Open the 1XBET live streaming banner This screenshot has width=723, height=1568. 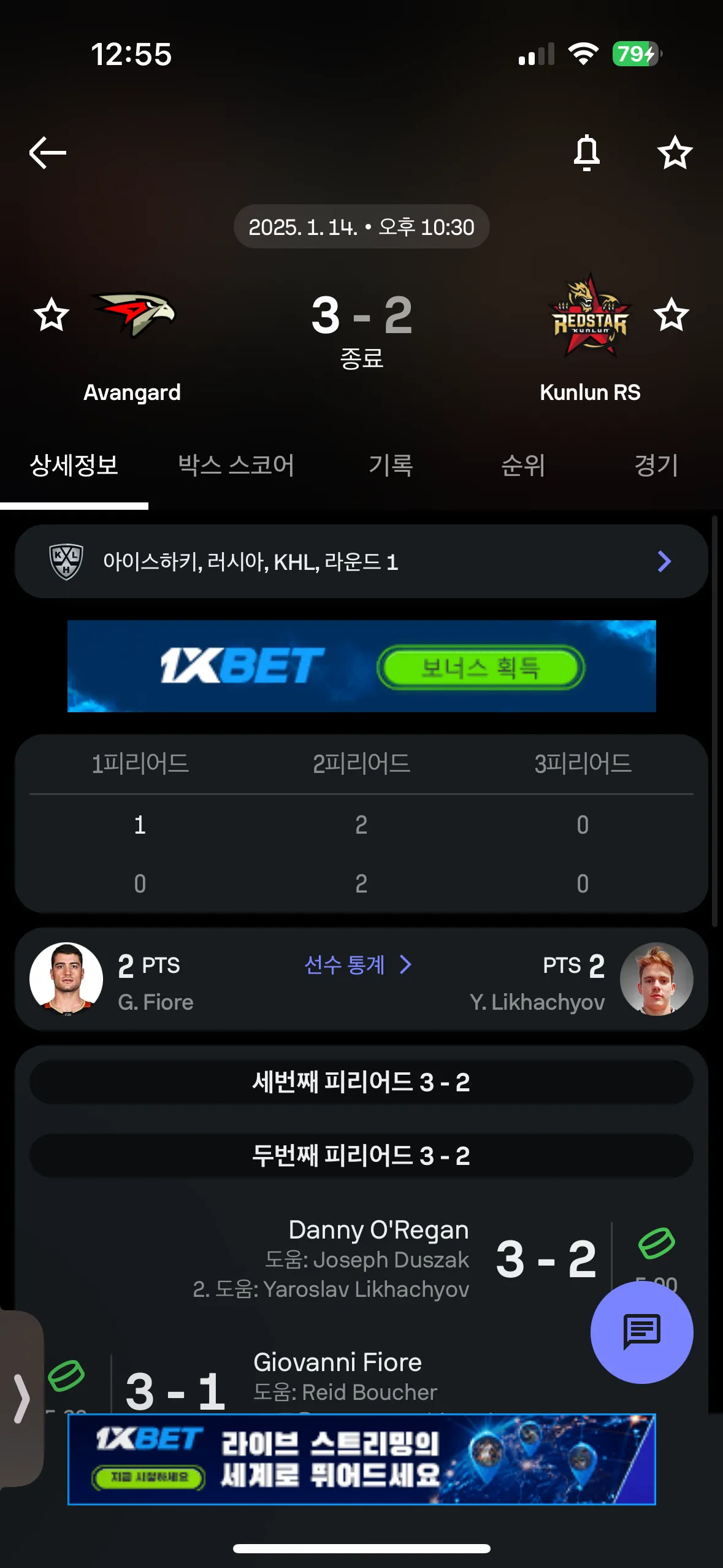(361, 1459)
